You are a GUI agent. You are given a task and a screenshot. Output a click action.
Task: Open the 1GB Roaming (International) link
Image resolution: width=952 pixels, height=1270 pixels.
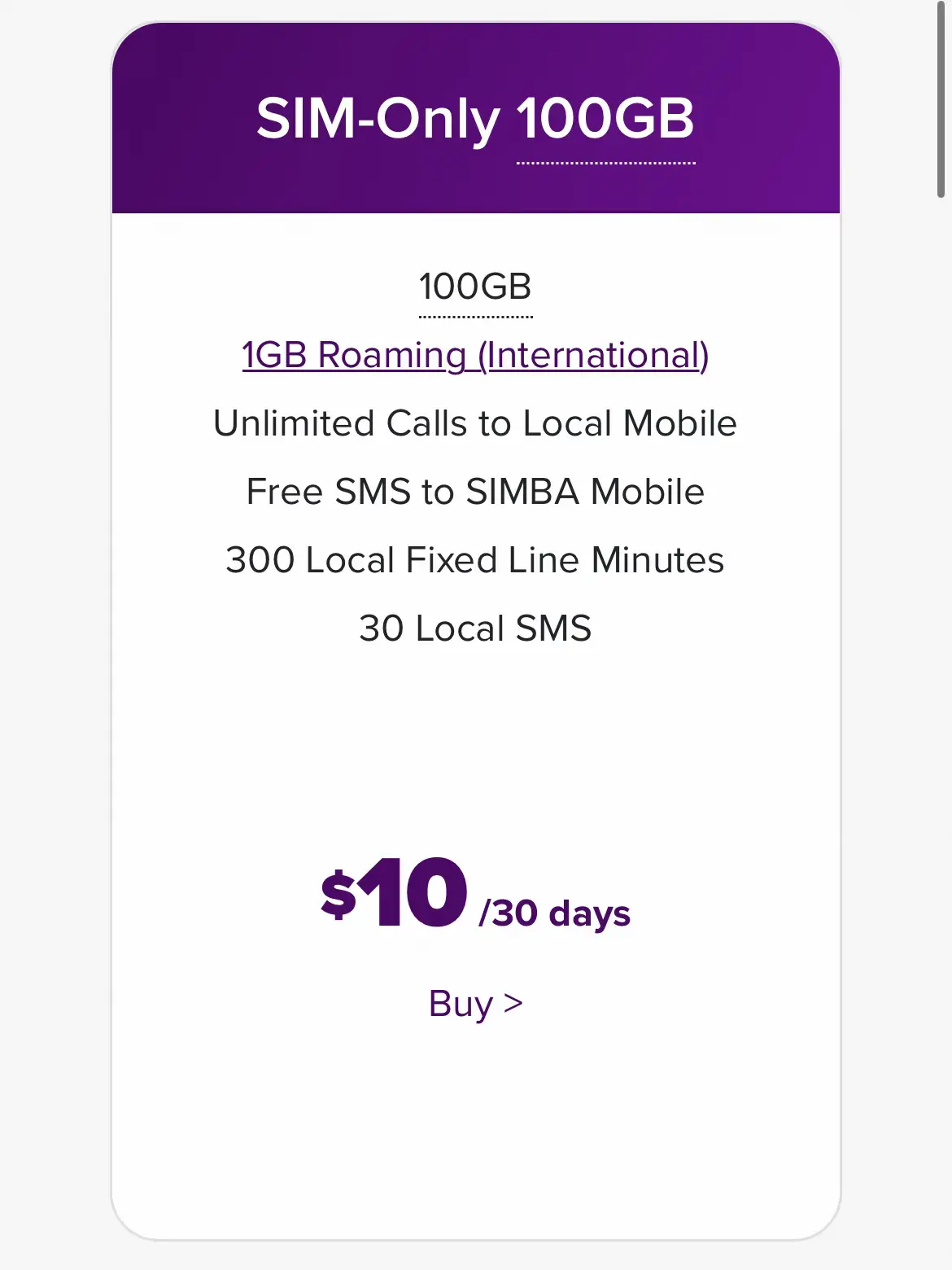pyautogui.click(x=475, y=355)
